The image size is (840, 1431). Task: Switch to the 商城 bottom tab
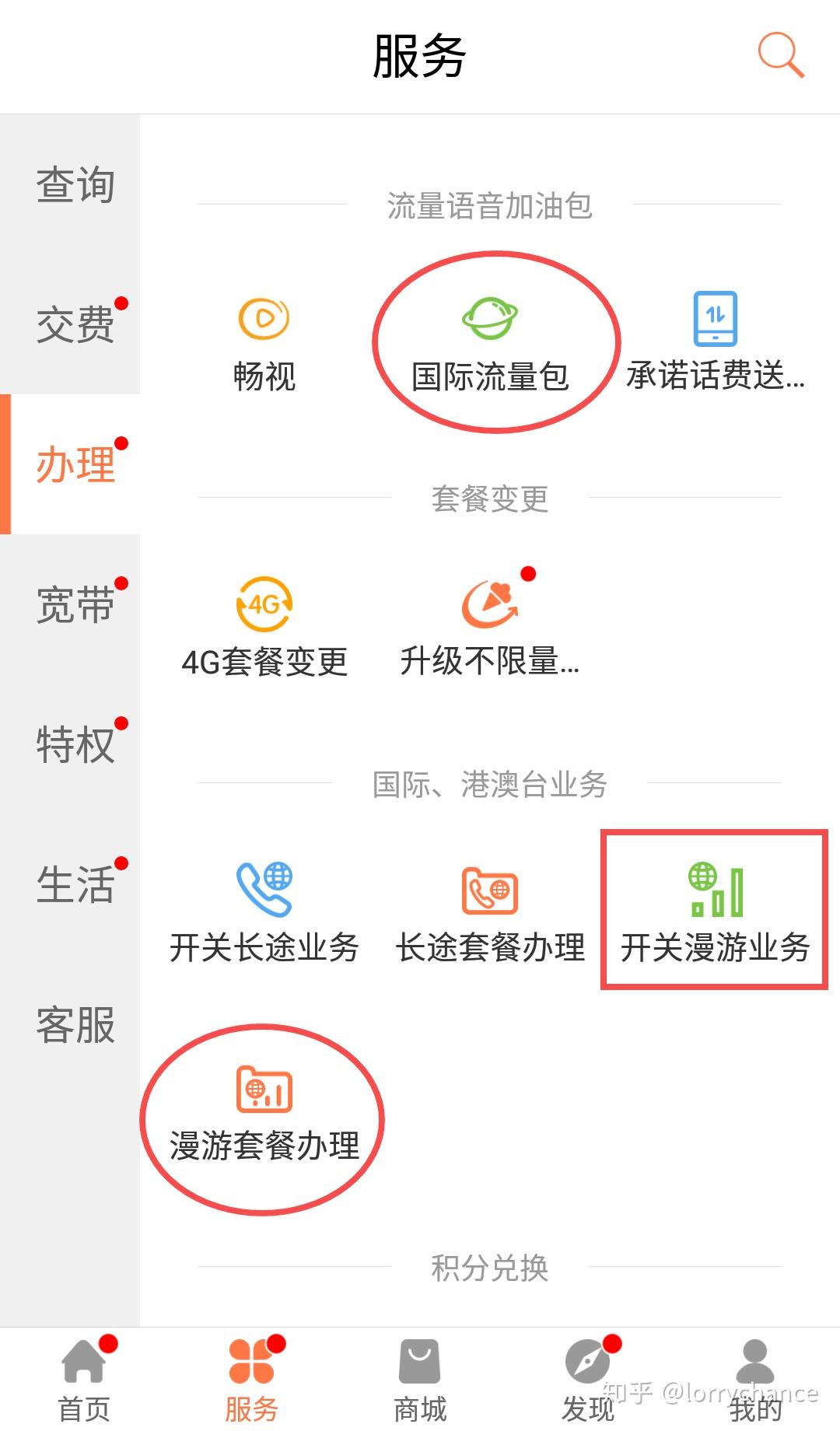pyautogui.click(x=420, y=1380)
